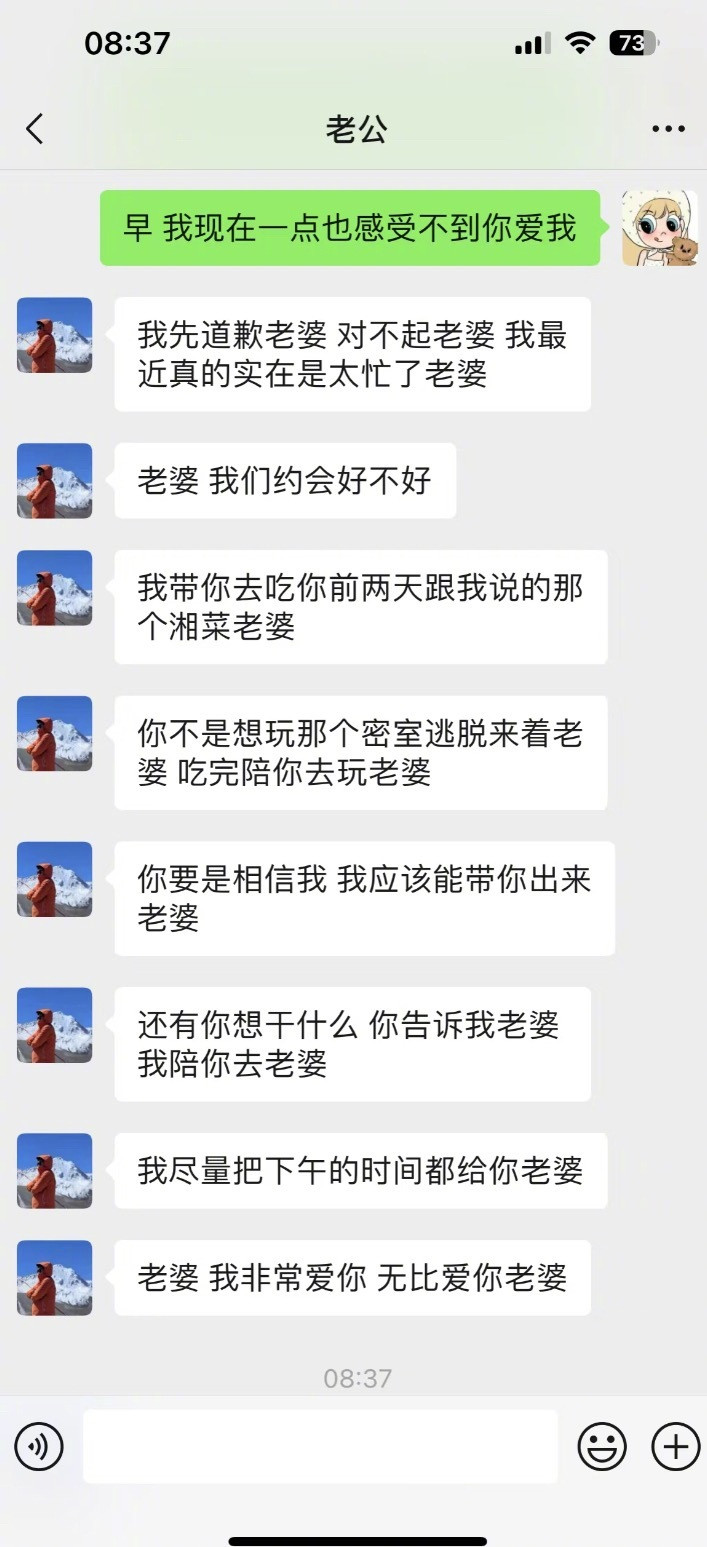Open the chat info menu (three dots)

(x=668, y=129)
